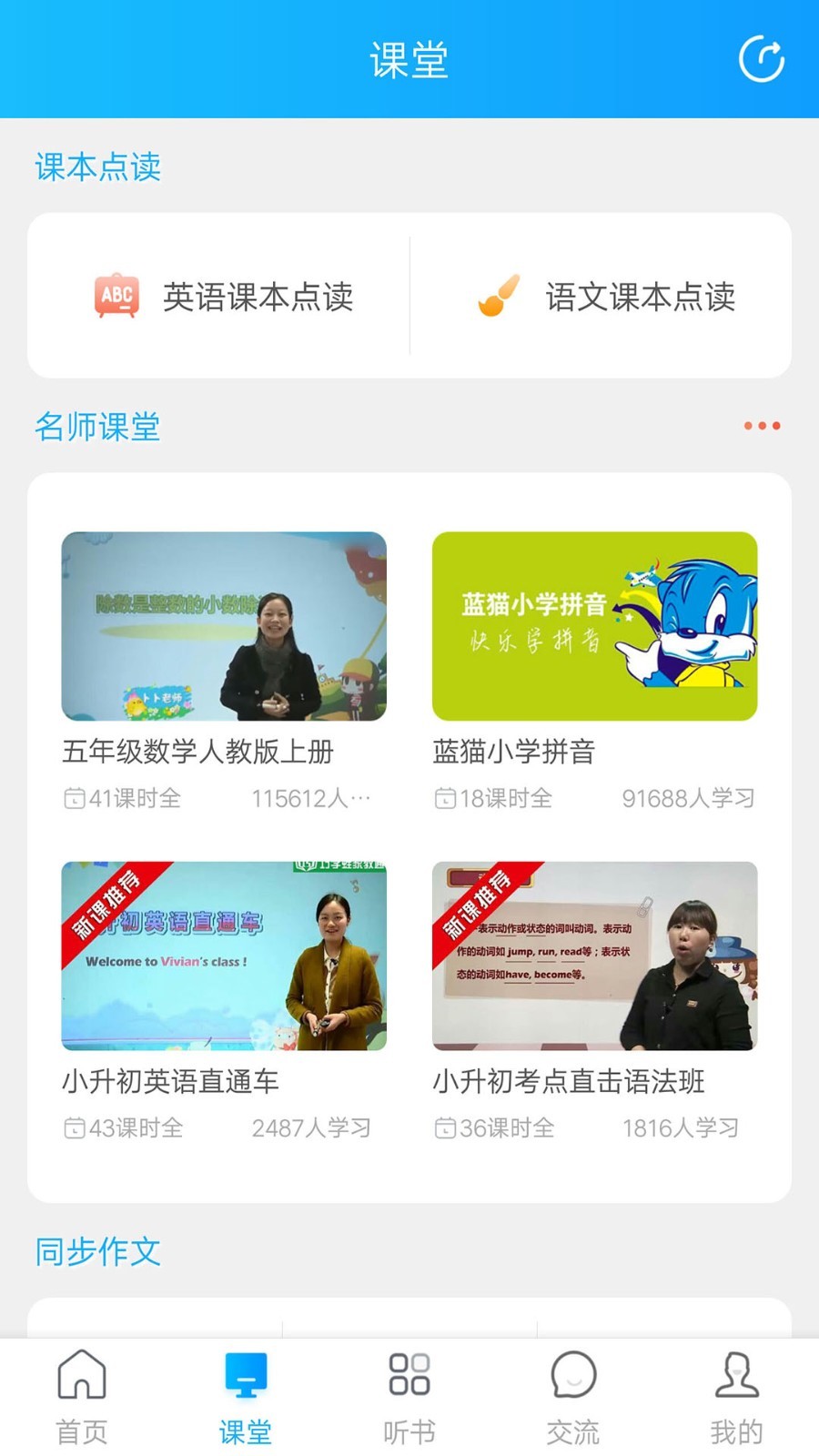
Task: Tap the refresh icon in the header
Action: coord(763,60)
